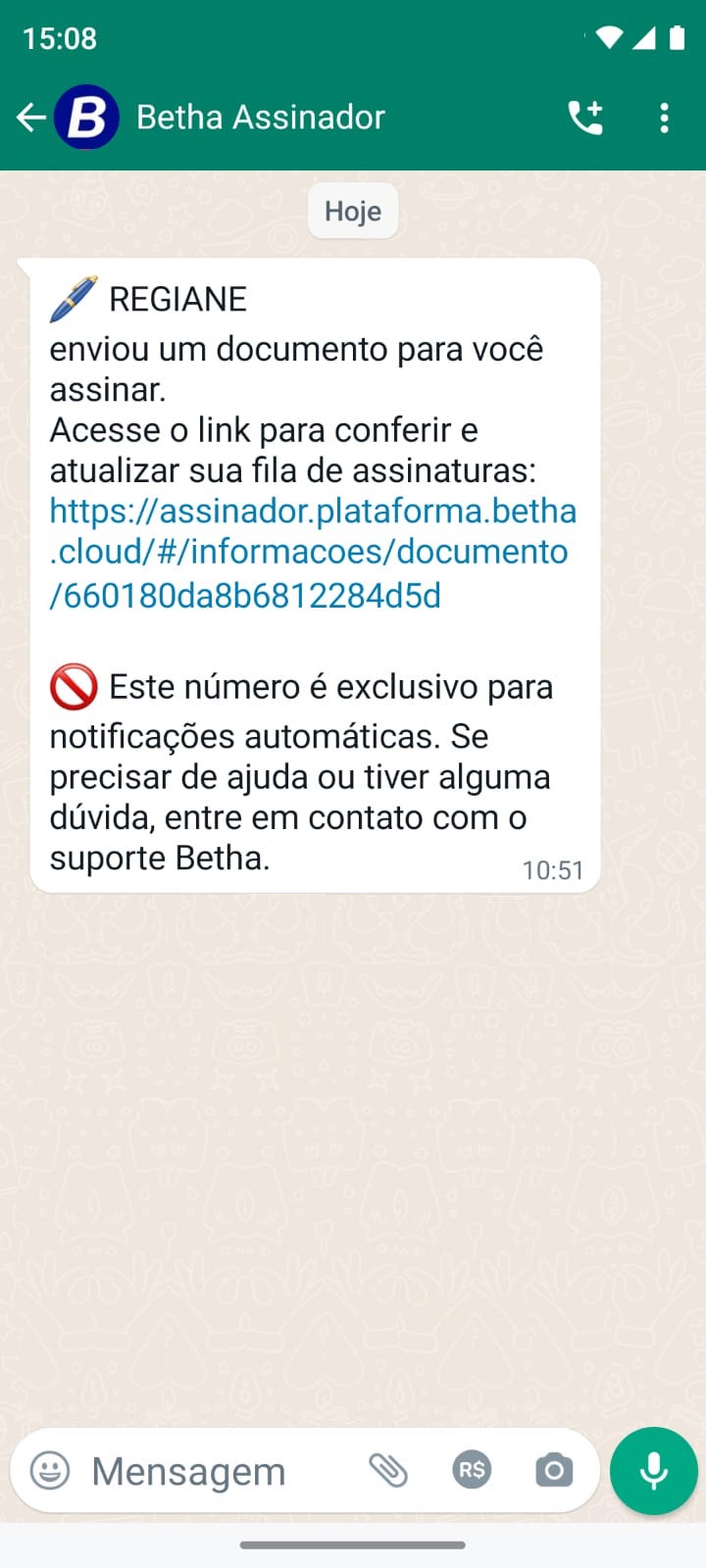This screenshot has width=706, height=1568.
Task: Open the overflow menu
Action: tap(664, 119)
